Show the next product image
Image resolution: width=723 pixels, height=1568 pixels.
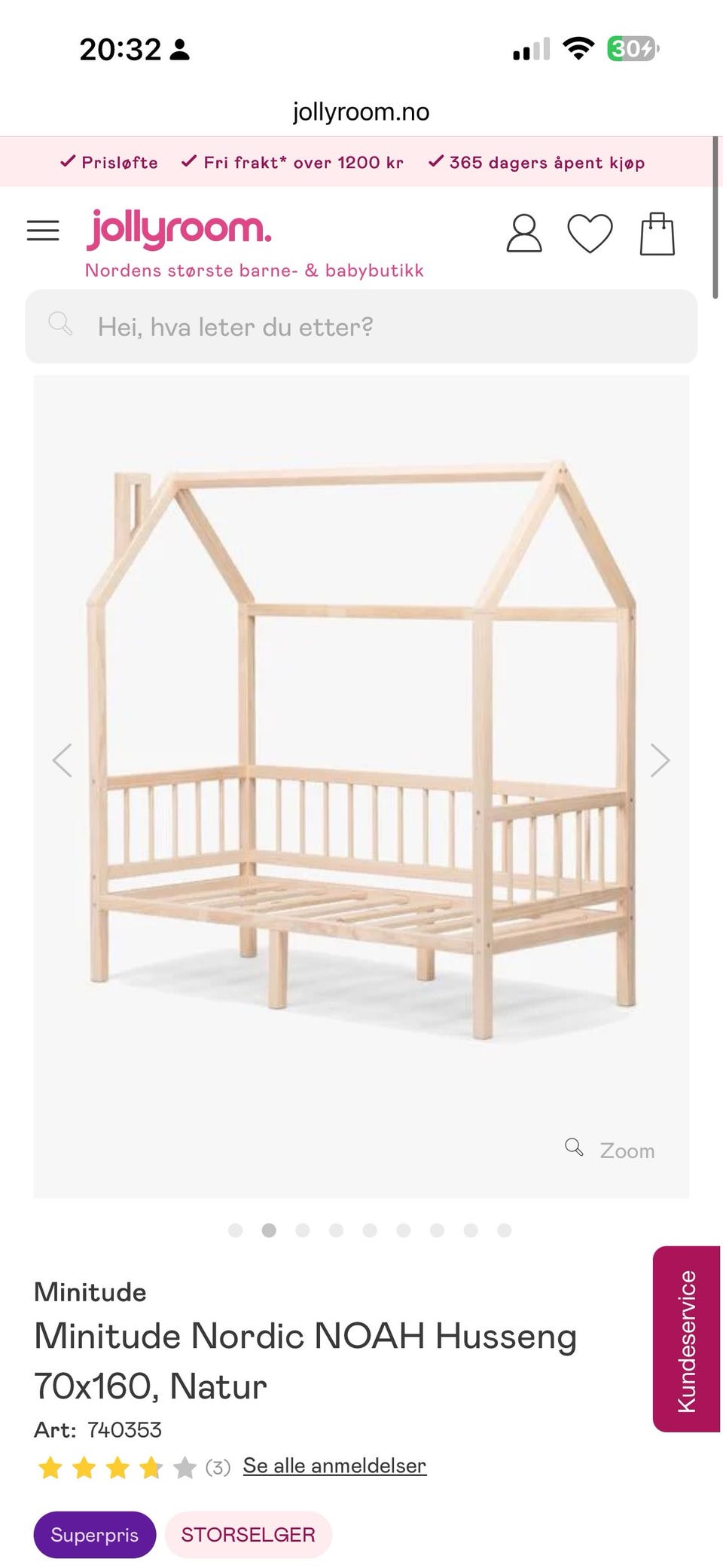click(660, 760)
